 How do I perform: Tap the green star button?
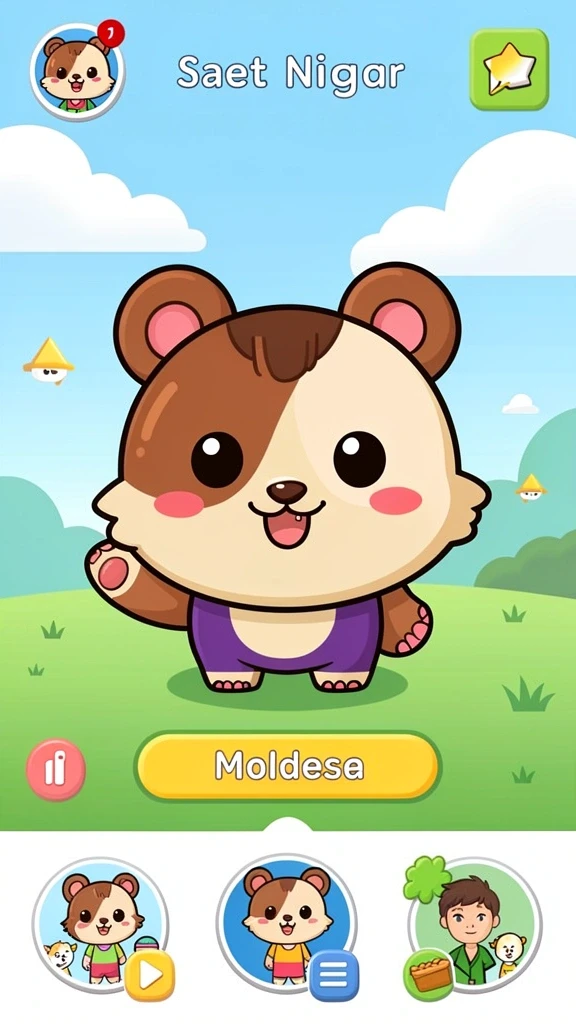(509, 69)
